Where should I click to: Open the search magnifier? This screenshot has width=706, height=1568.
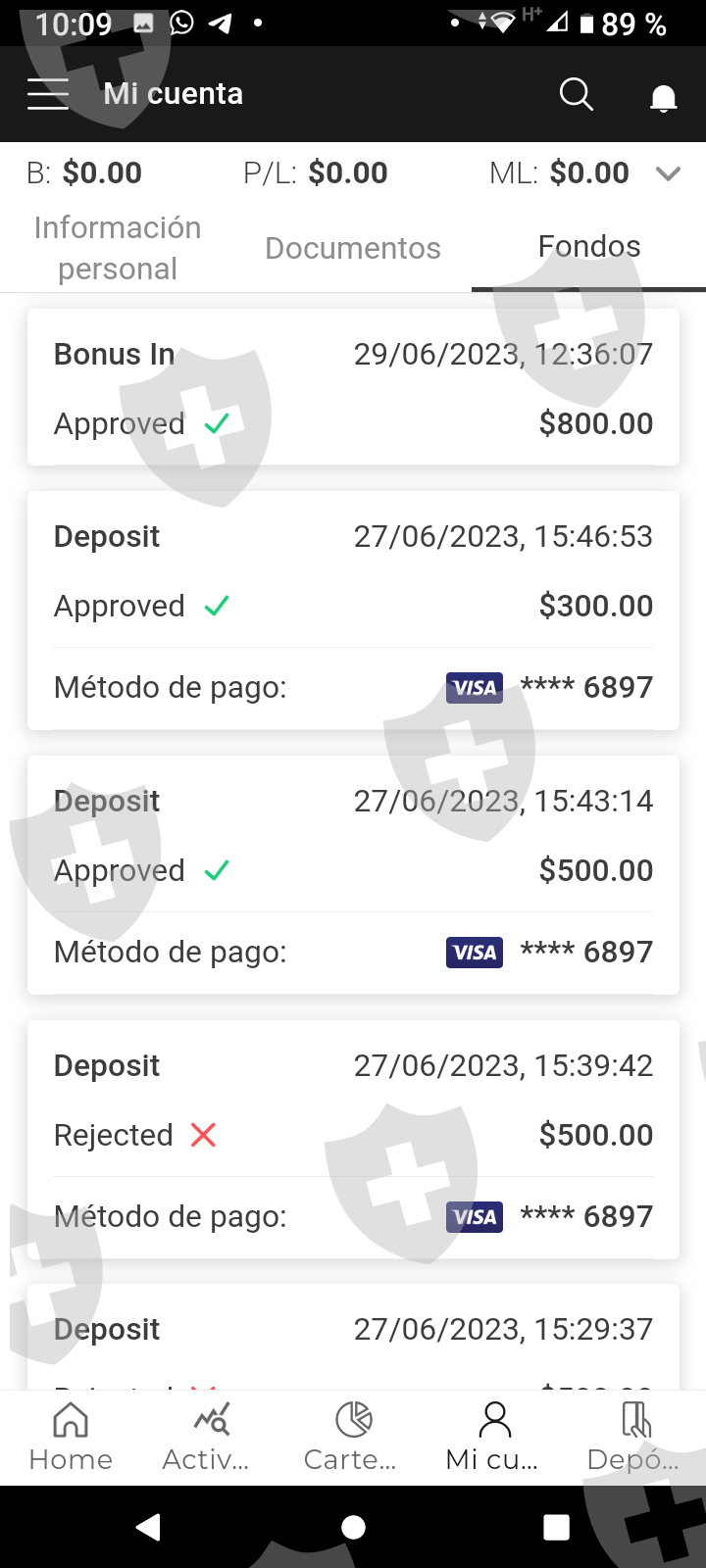(x=577, y=95)
